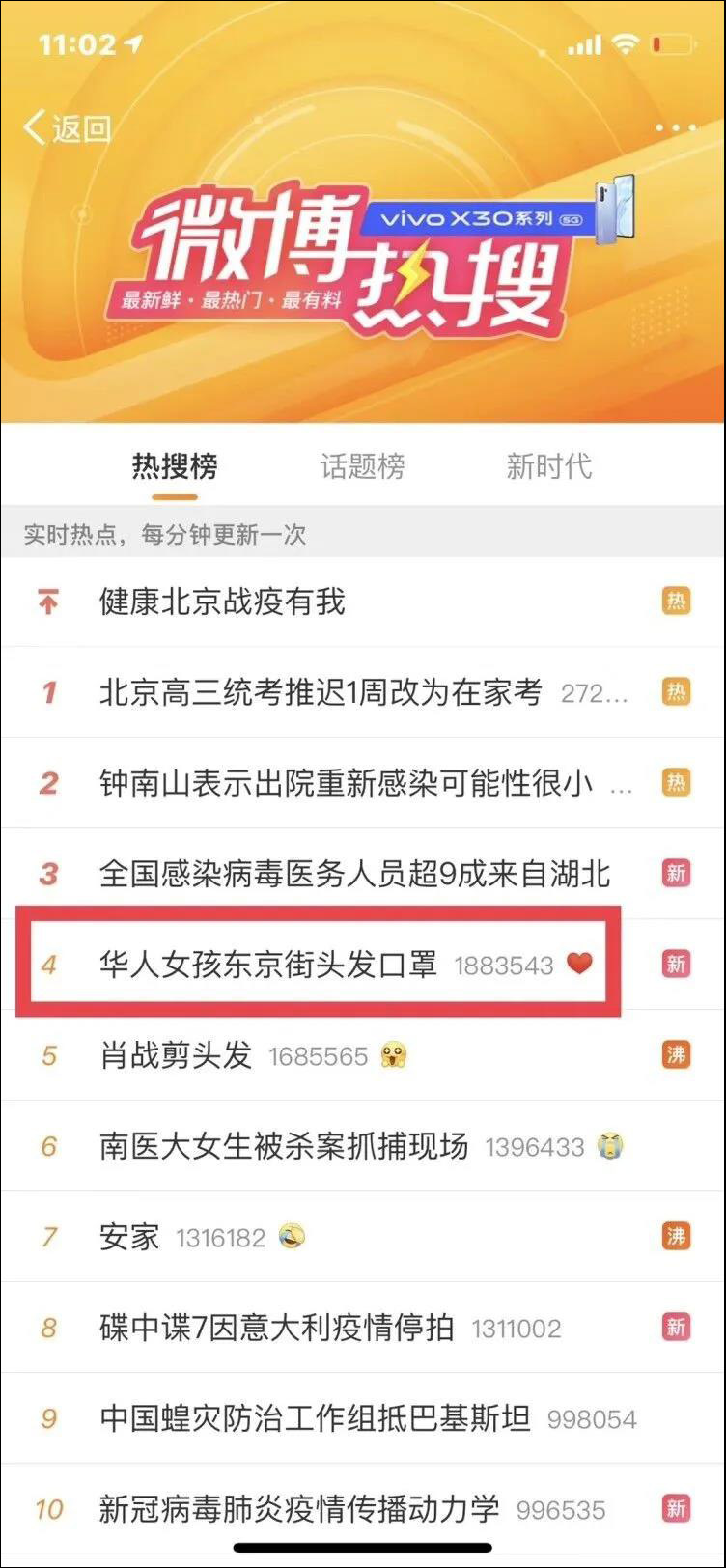The image size is (726, 1568).
Task: Open the 安家 hot search entry
Action: point(129,1237)
